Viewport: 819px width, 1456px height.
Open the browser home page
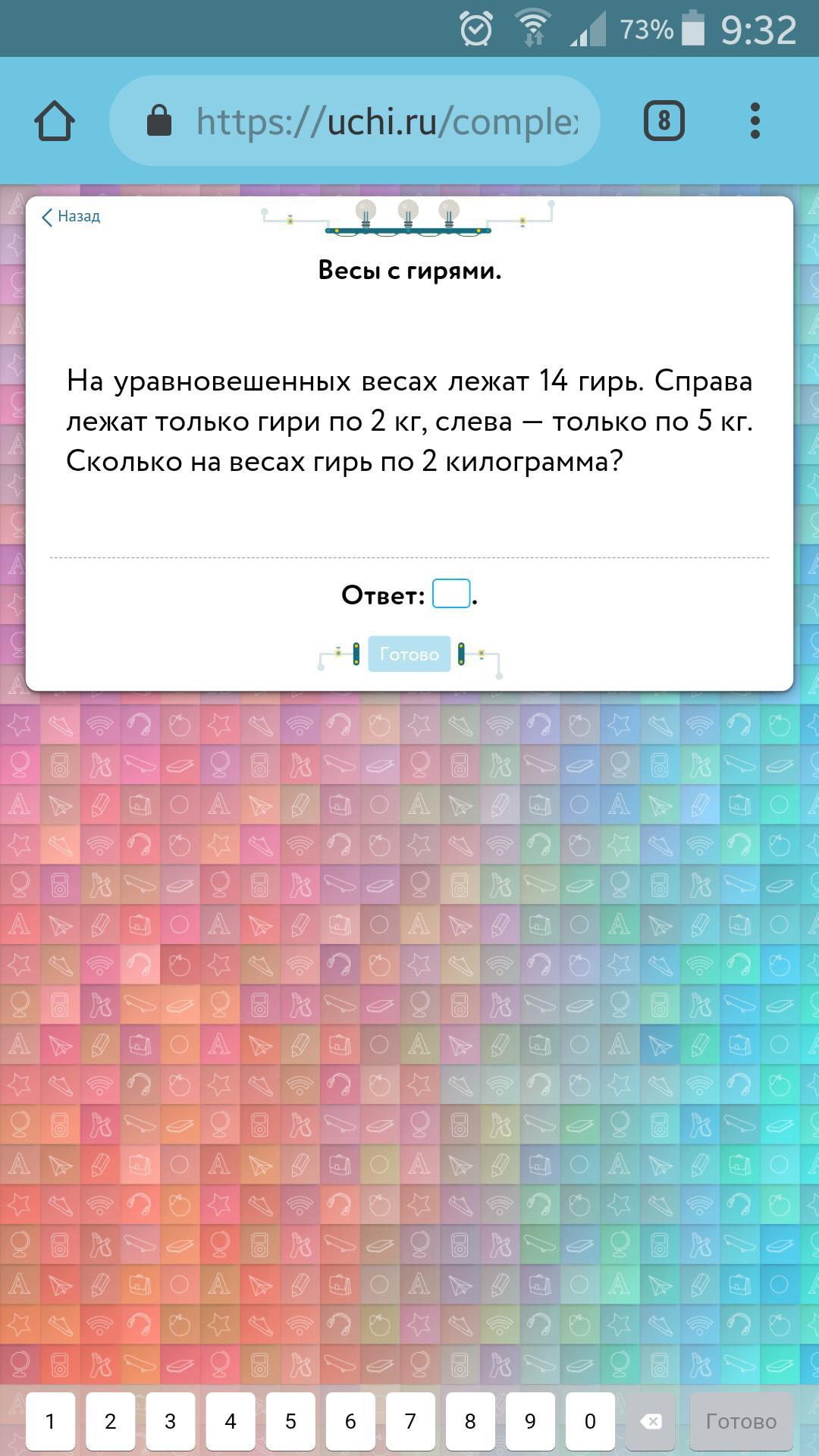(55, 121)
